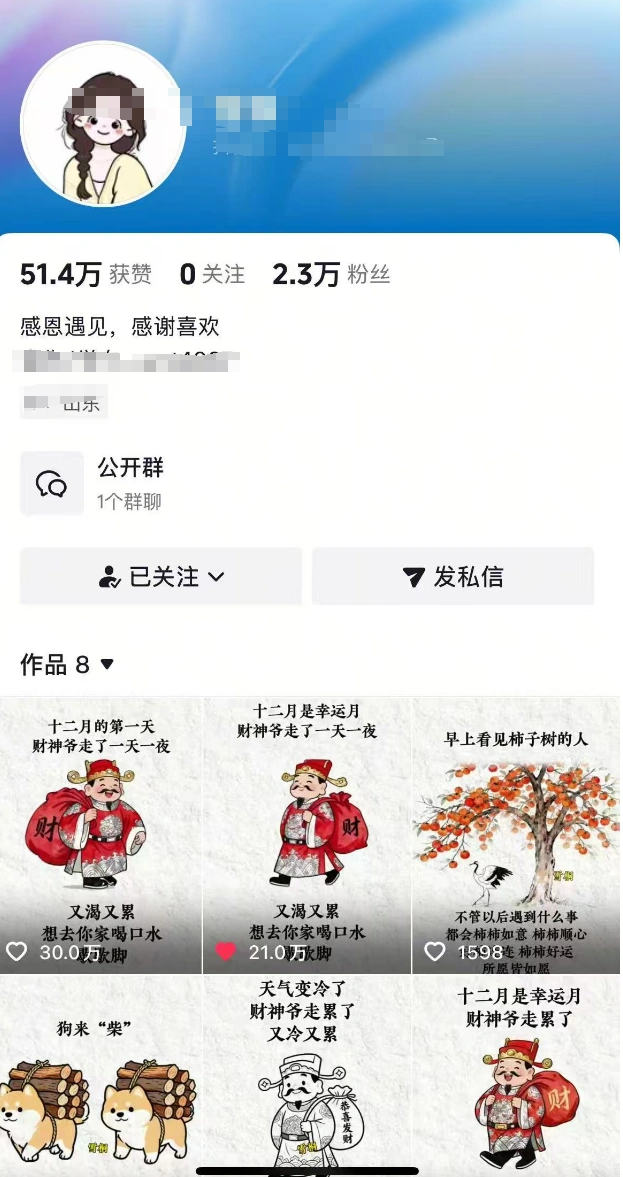Tap the 已关注 following button

(161, 577)
